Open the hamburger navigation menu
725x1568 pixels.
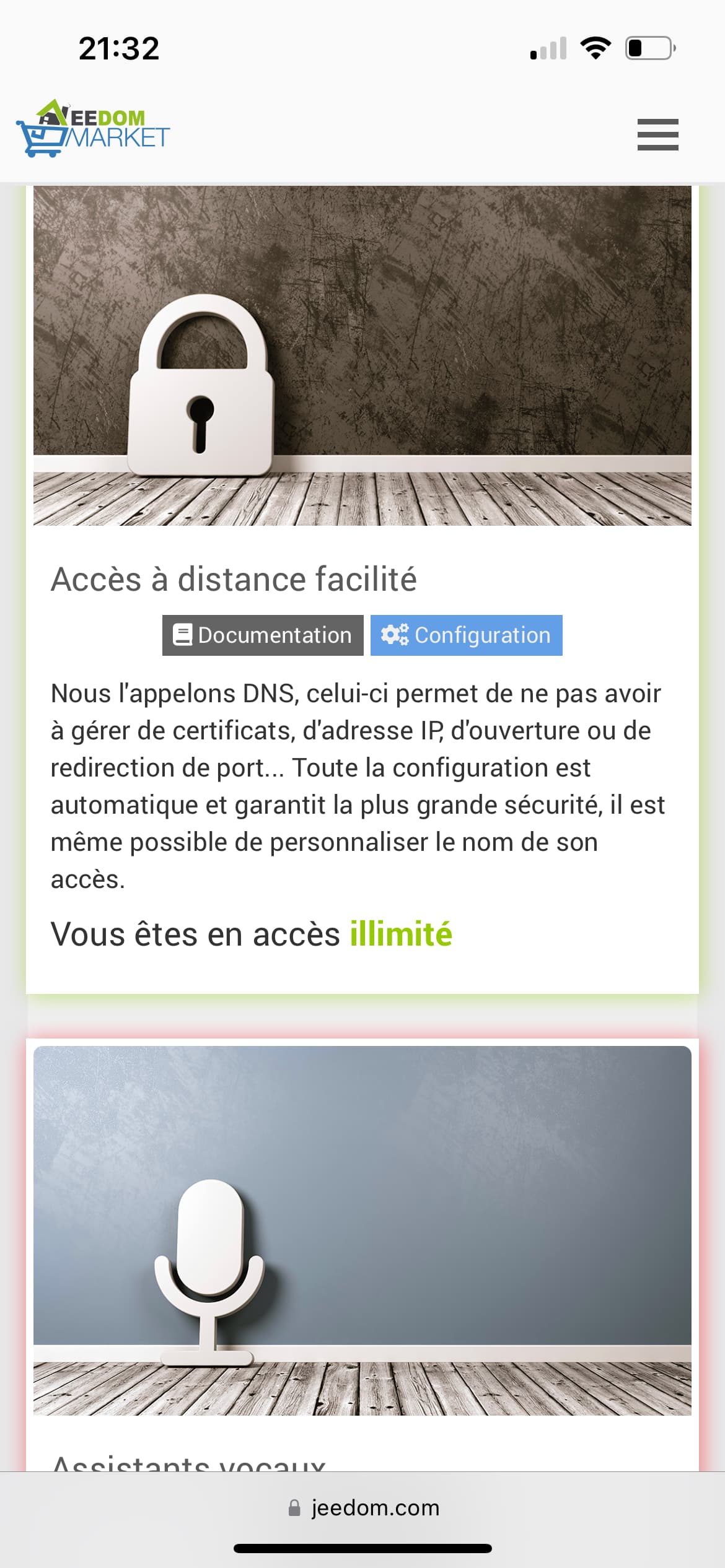(657, 134)
